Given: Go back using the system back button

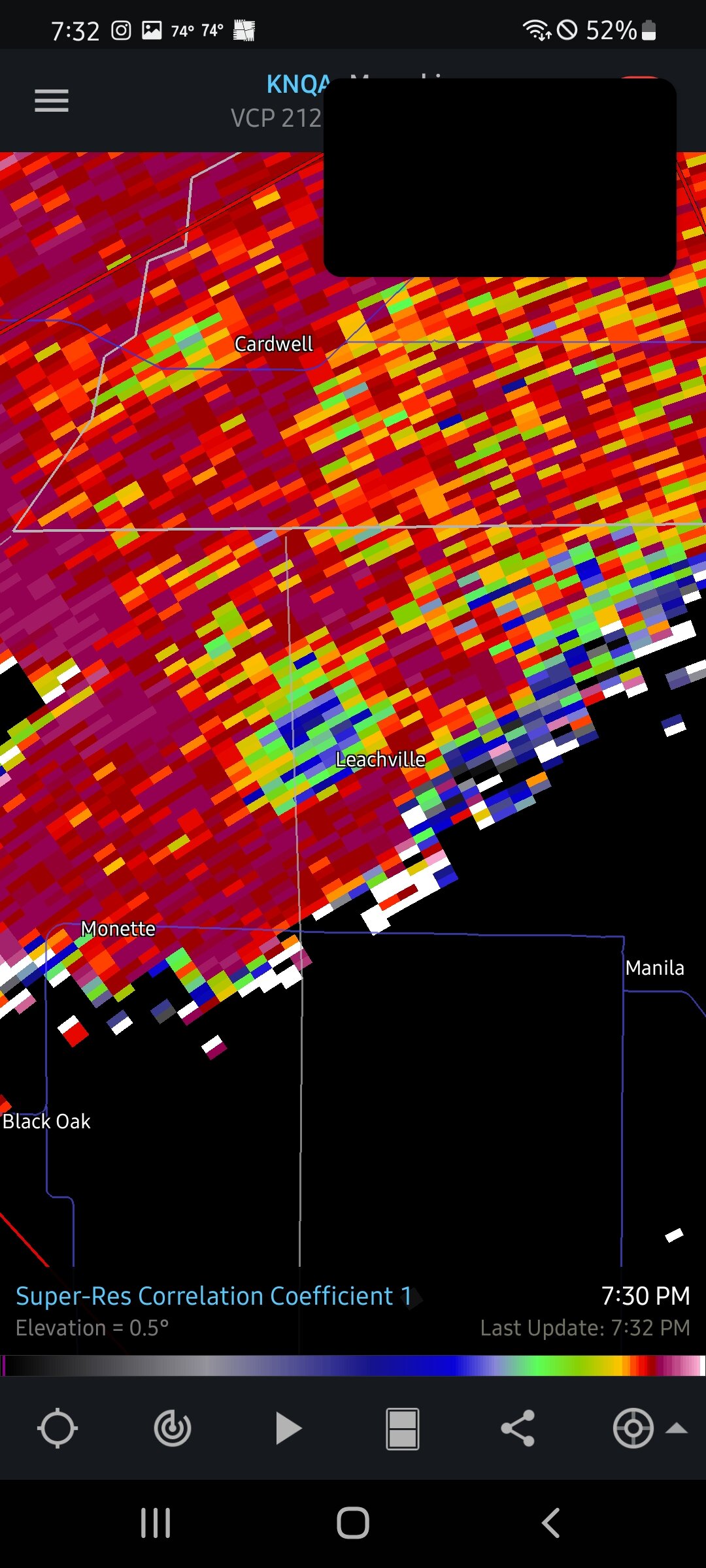Looking at the screenshot, I should click(x=551, y=1523).
